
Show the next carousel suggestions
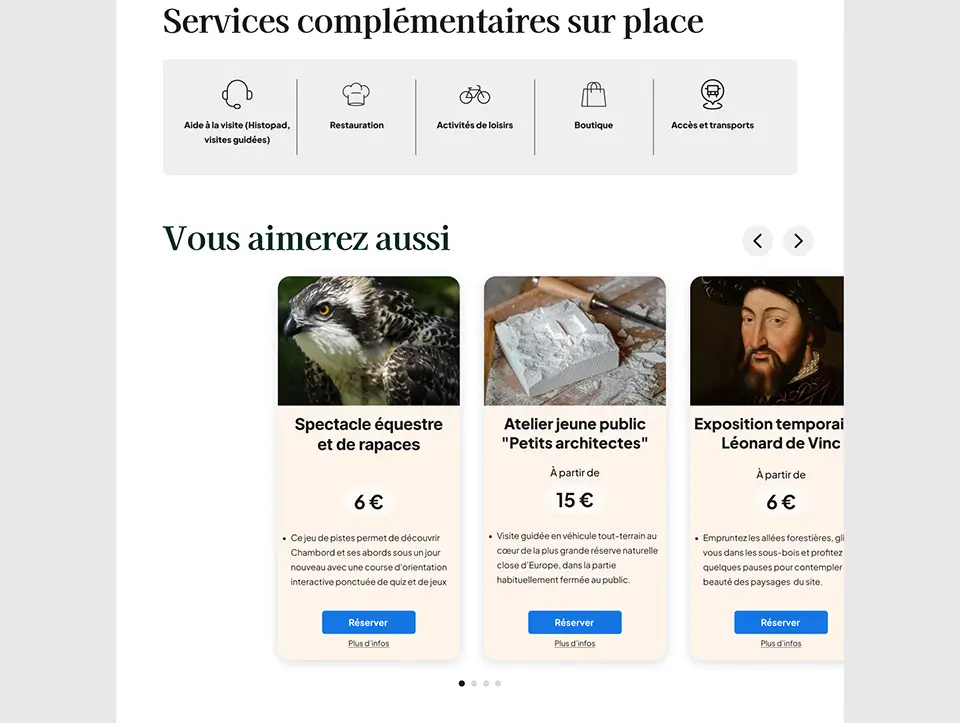click(798, 241)
